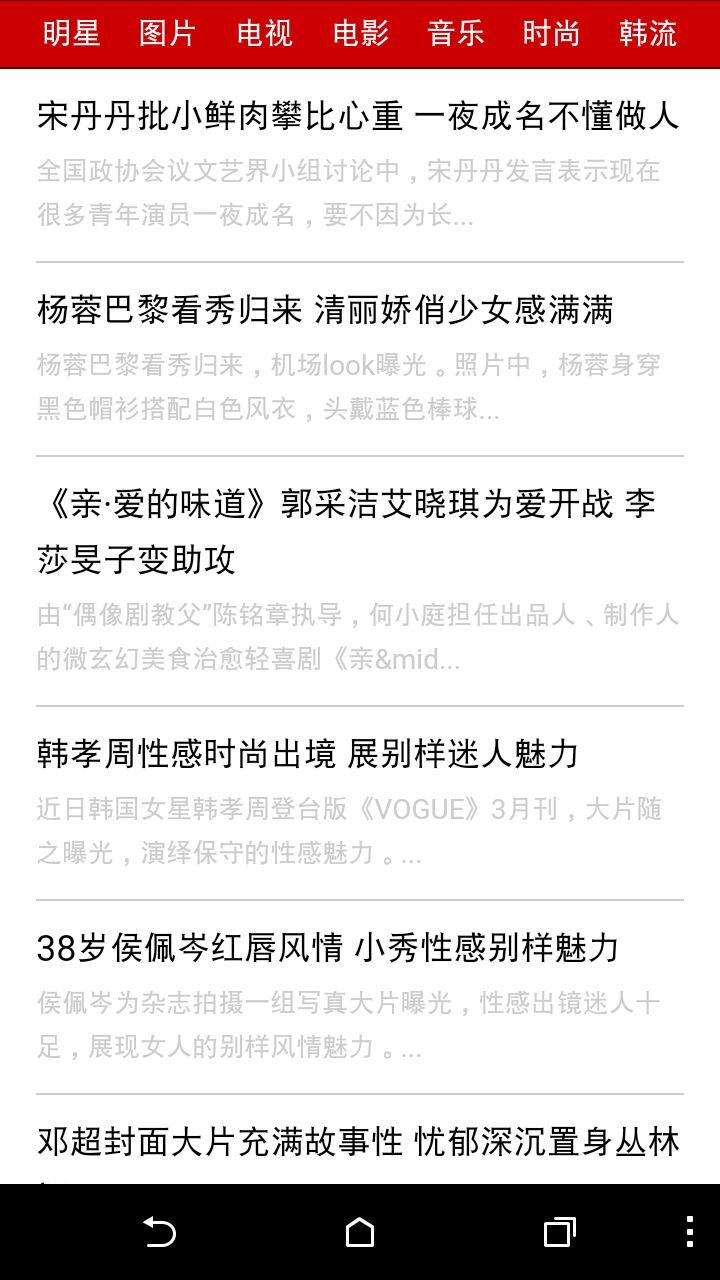The height and width of the screenshot is (1280, 720).
Task: Go to the 音乐 tab
Action: coord(456,33)
